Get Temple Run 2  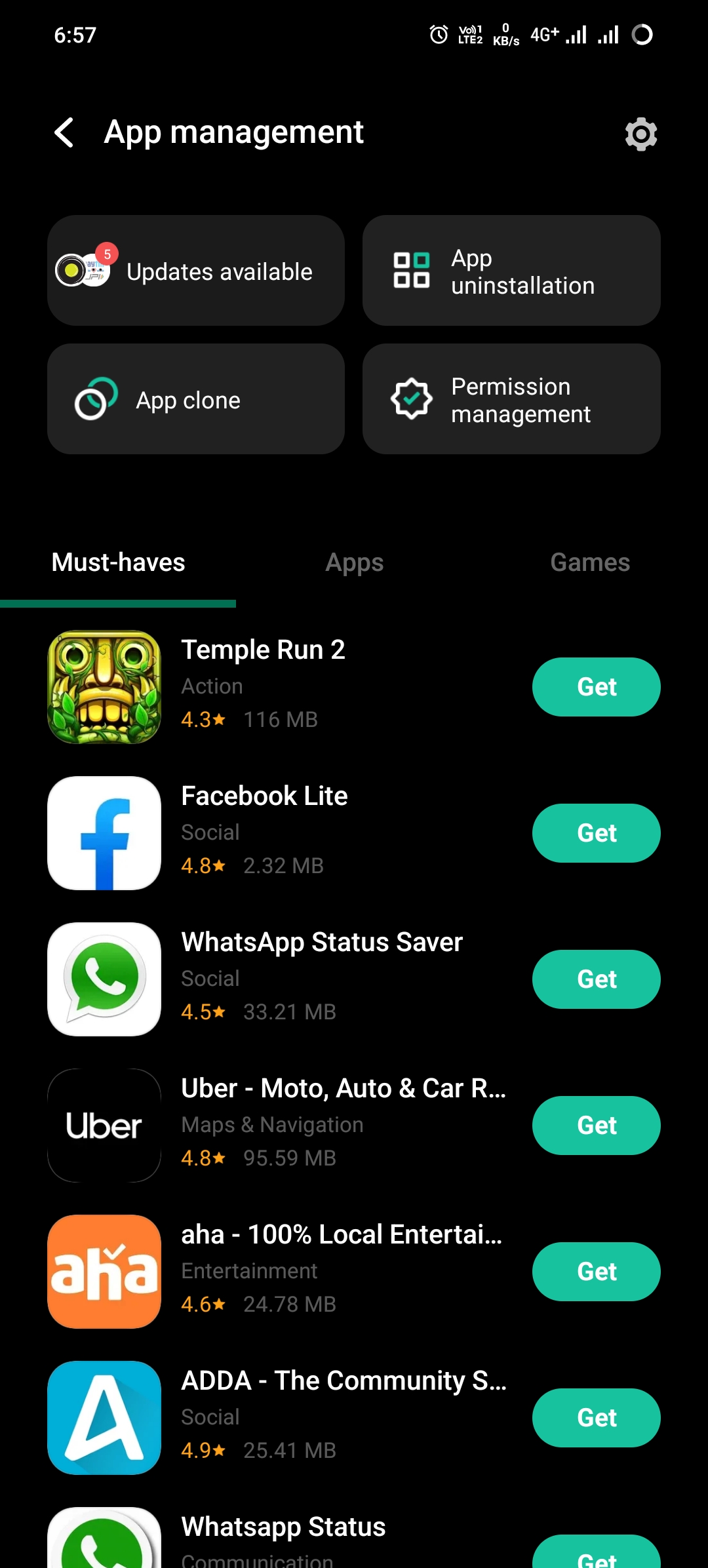(x=596, y=687)
